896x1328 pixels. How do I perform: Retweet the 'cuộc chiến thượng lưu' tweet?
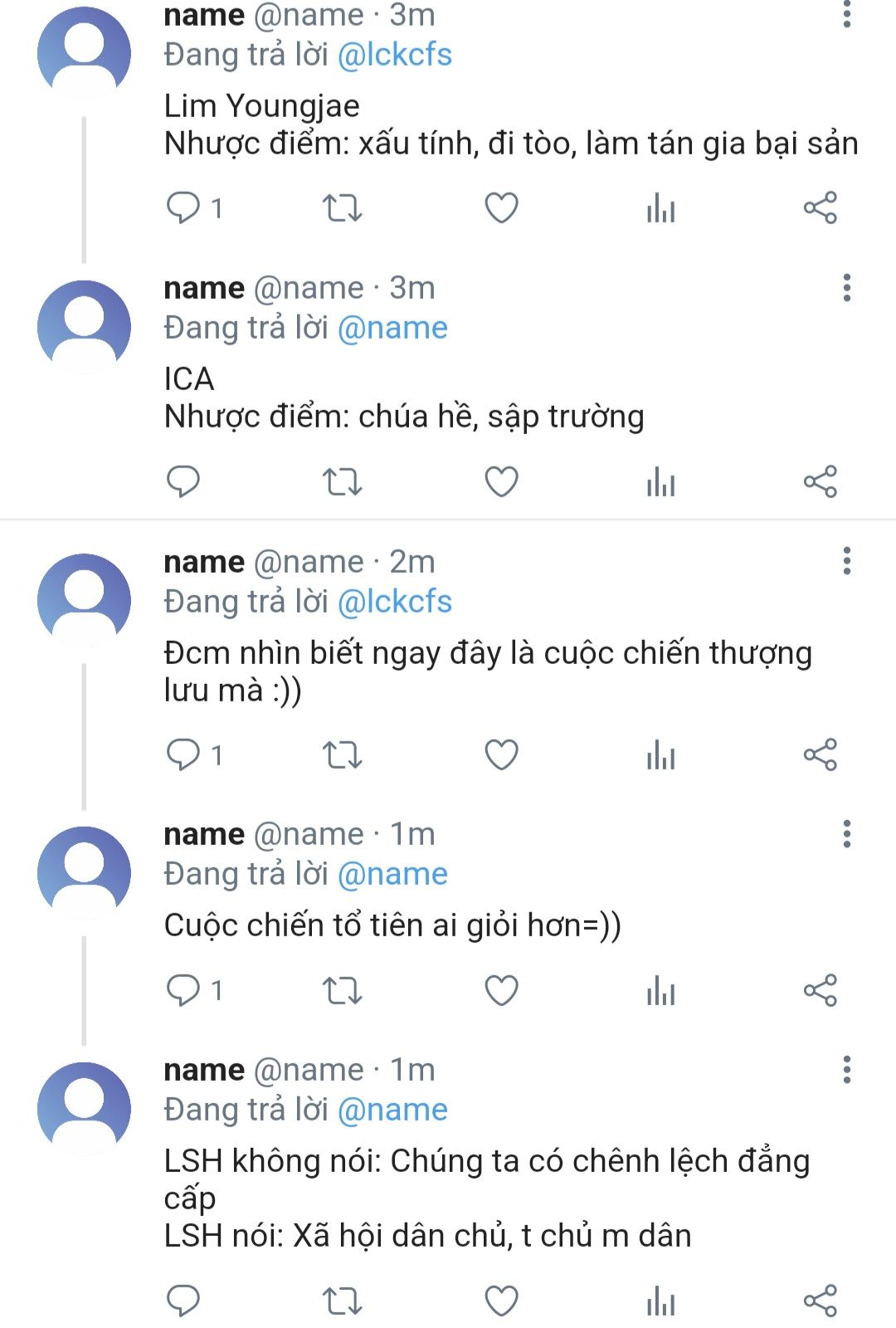click(x=342, y=754)
